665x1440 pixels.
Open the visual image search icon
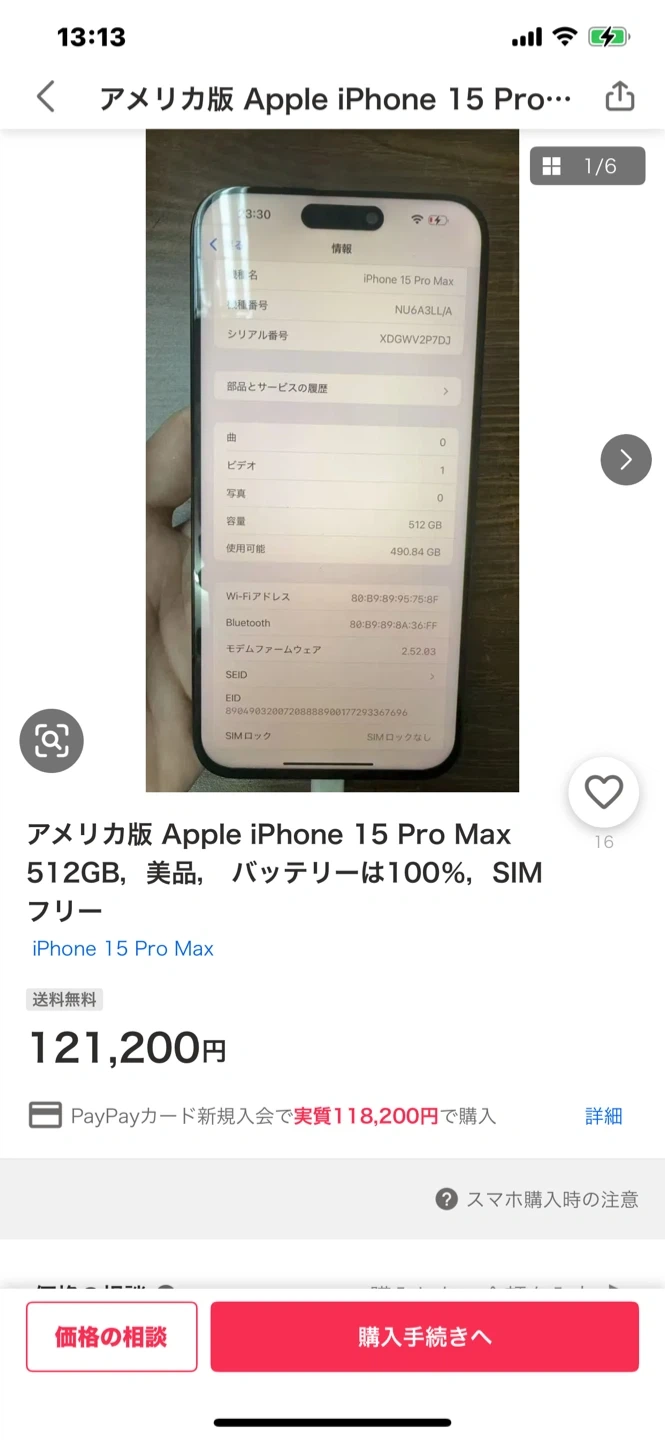52,741
